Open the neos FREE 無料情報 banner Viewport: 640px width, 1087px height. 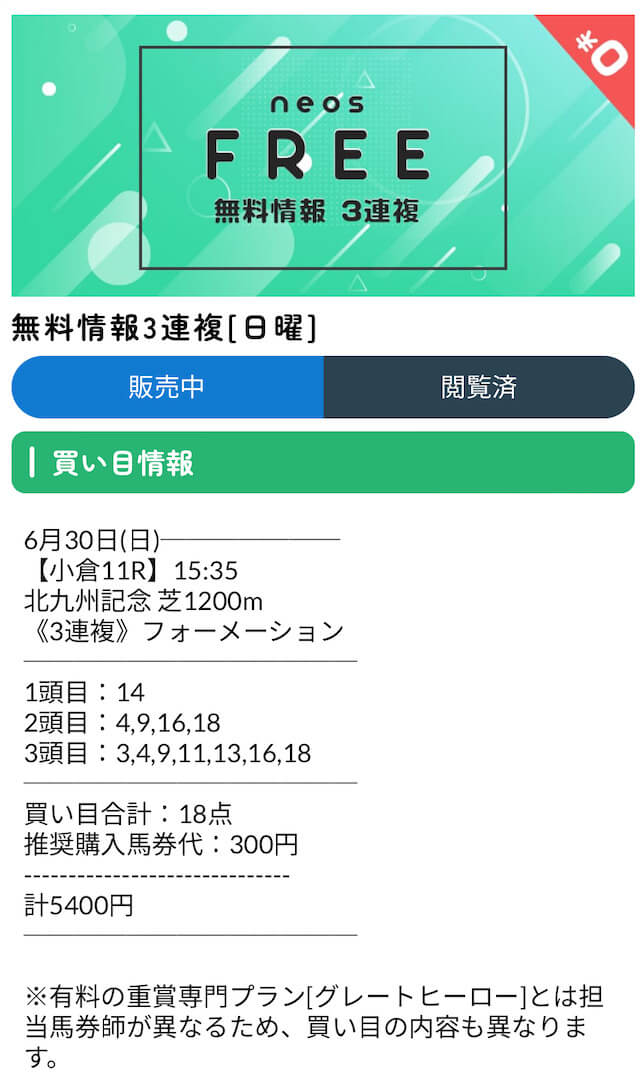[323, 155]
